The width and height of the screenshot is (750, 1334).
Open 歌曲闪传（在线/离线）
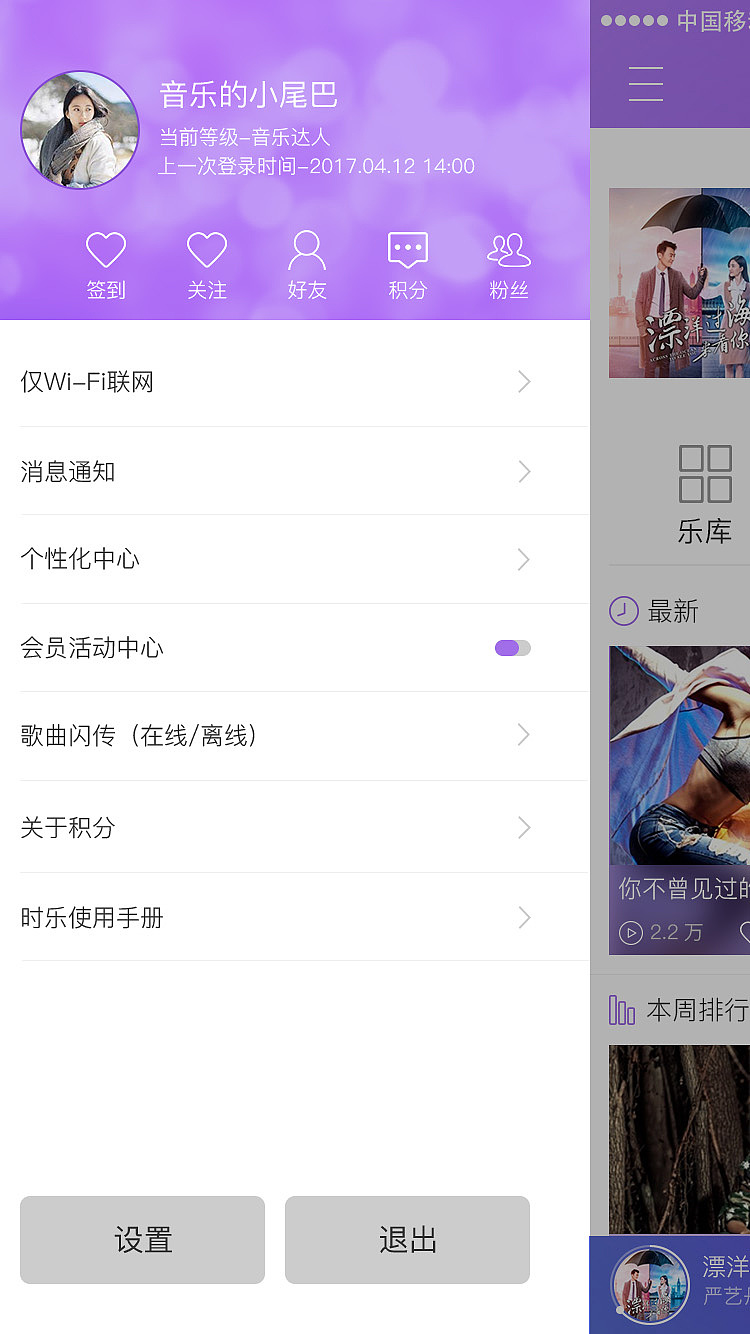(x=275, y=736)
